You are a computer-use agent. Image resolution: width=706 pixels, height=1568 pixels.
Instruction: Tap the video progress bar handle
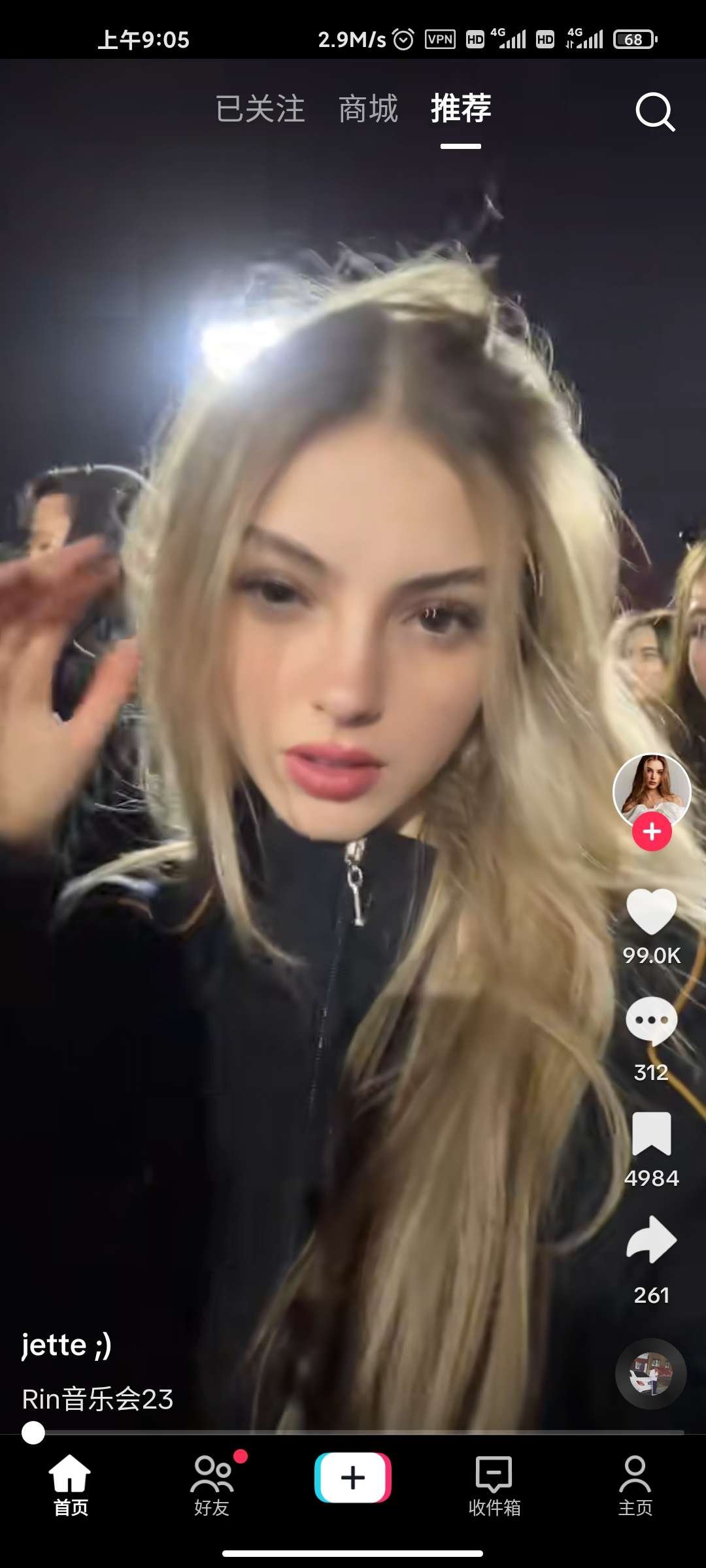point(33,1433)
